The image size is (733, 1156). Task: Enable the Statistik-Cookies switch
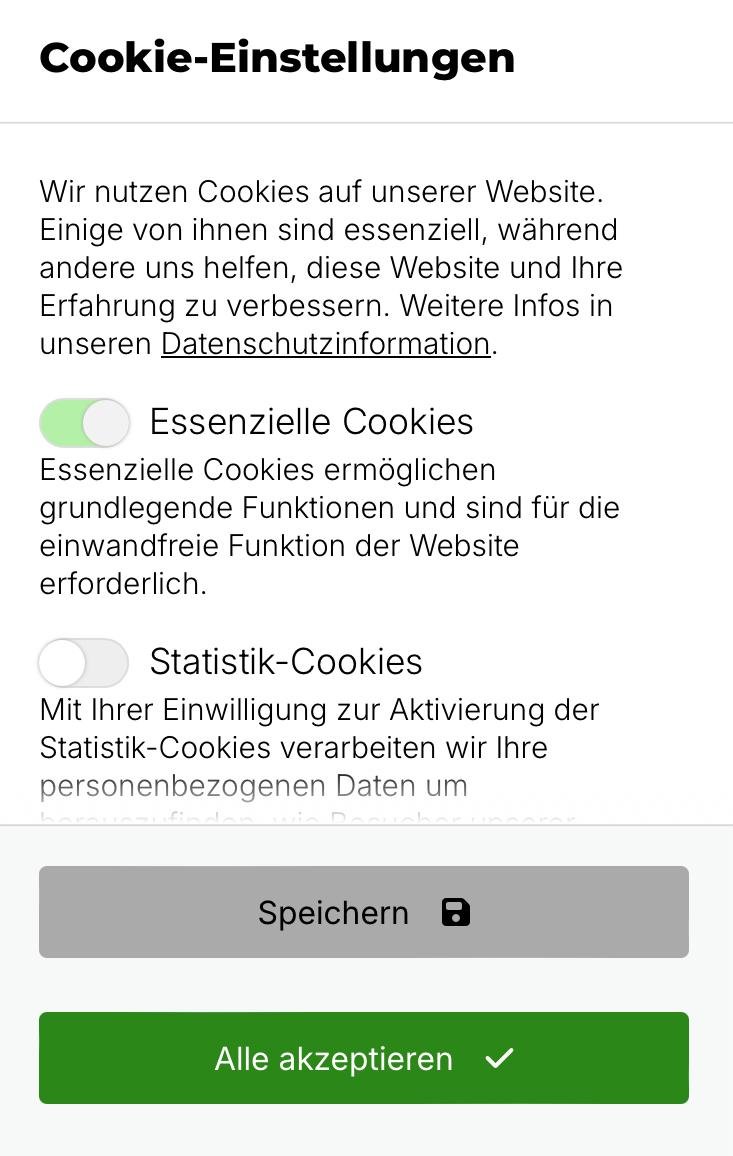click(84, 663)
